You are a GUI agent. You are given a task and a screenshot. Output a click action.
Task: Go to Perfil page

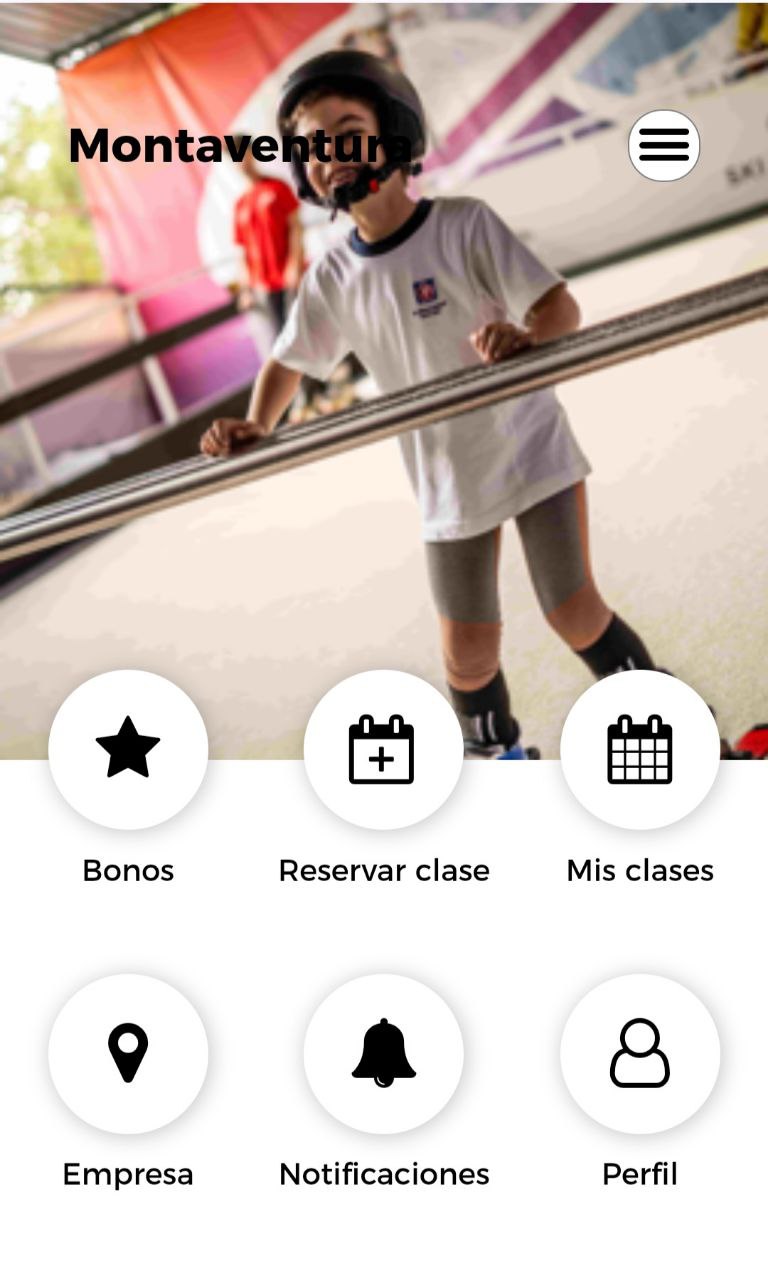(x=640, y=1053)
